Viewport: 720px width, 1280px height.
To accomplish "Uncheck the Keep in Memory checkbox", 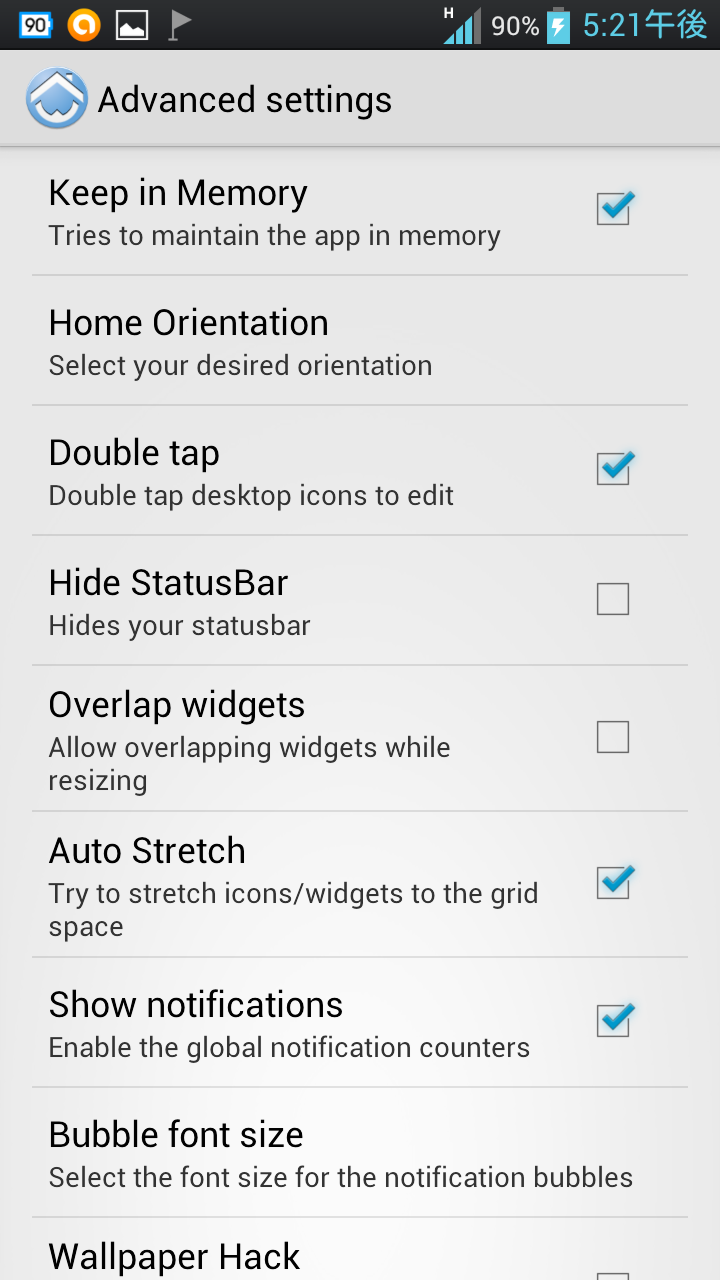I will 613,209.
